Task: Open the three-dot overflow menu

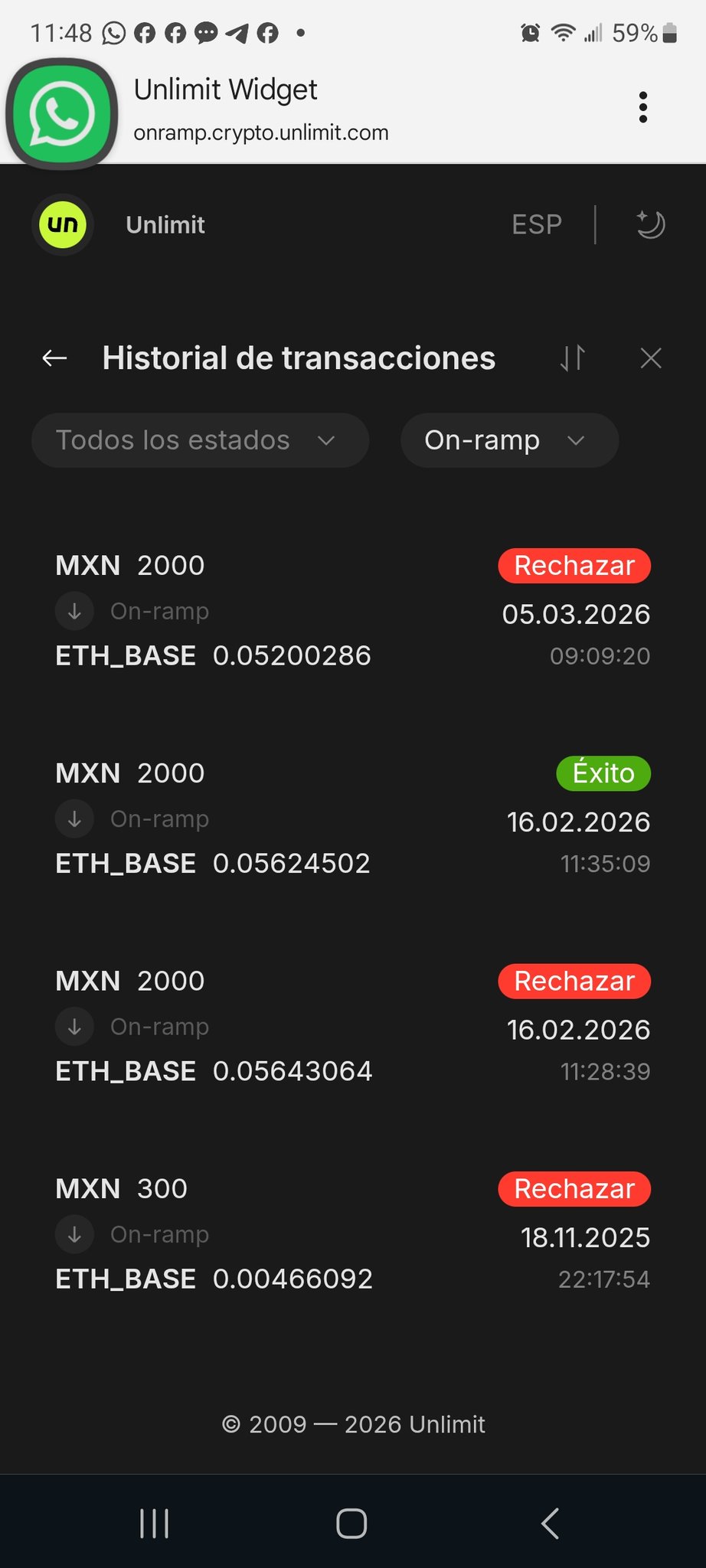Action: [643, 108]
